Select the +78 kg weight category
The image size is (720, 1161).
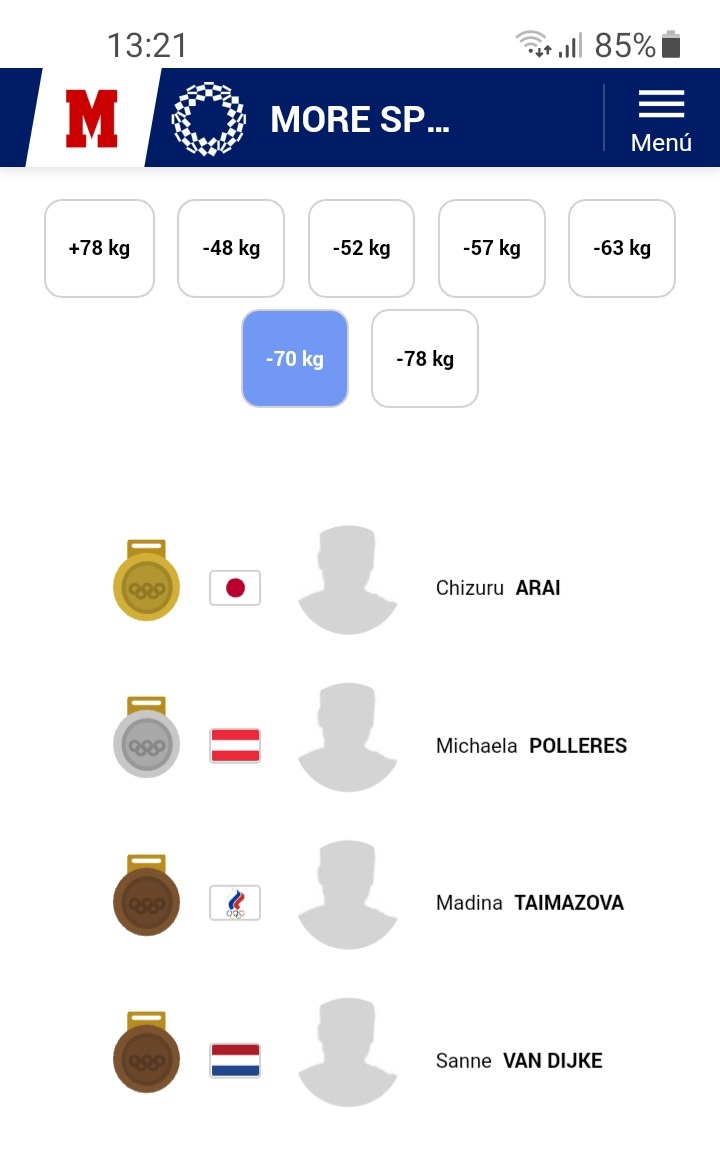[99, 248]
